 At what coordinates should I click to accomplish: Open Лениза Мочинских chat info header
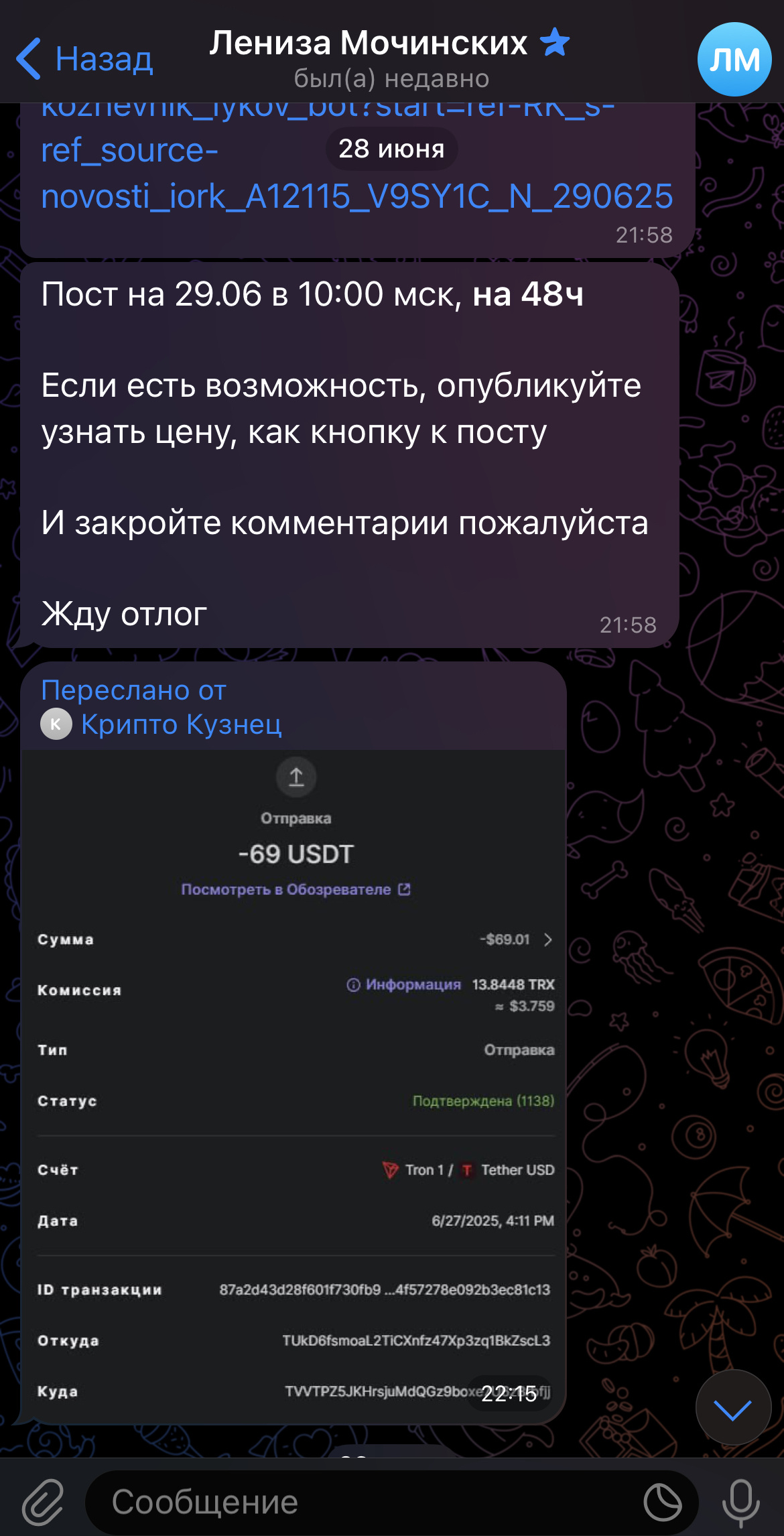390,59
